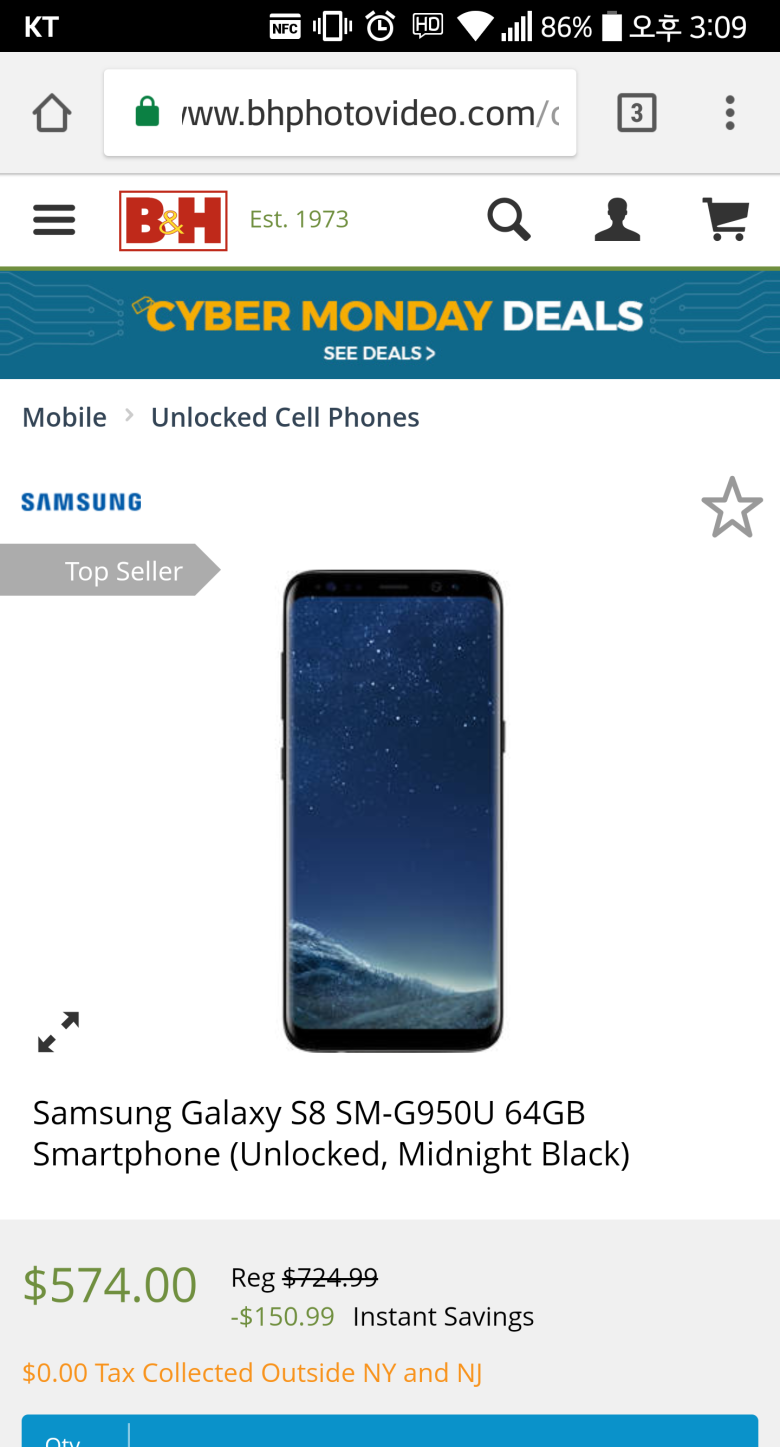Go to the Mobile breadcrumb
This screenshot has width=780, height=1447.
pos(65,417)
